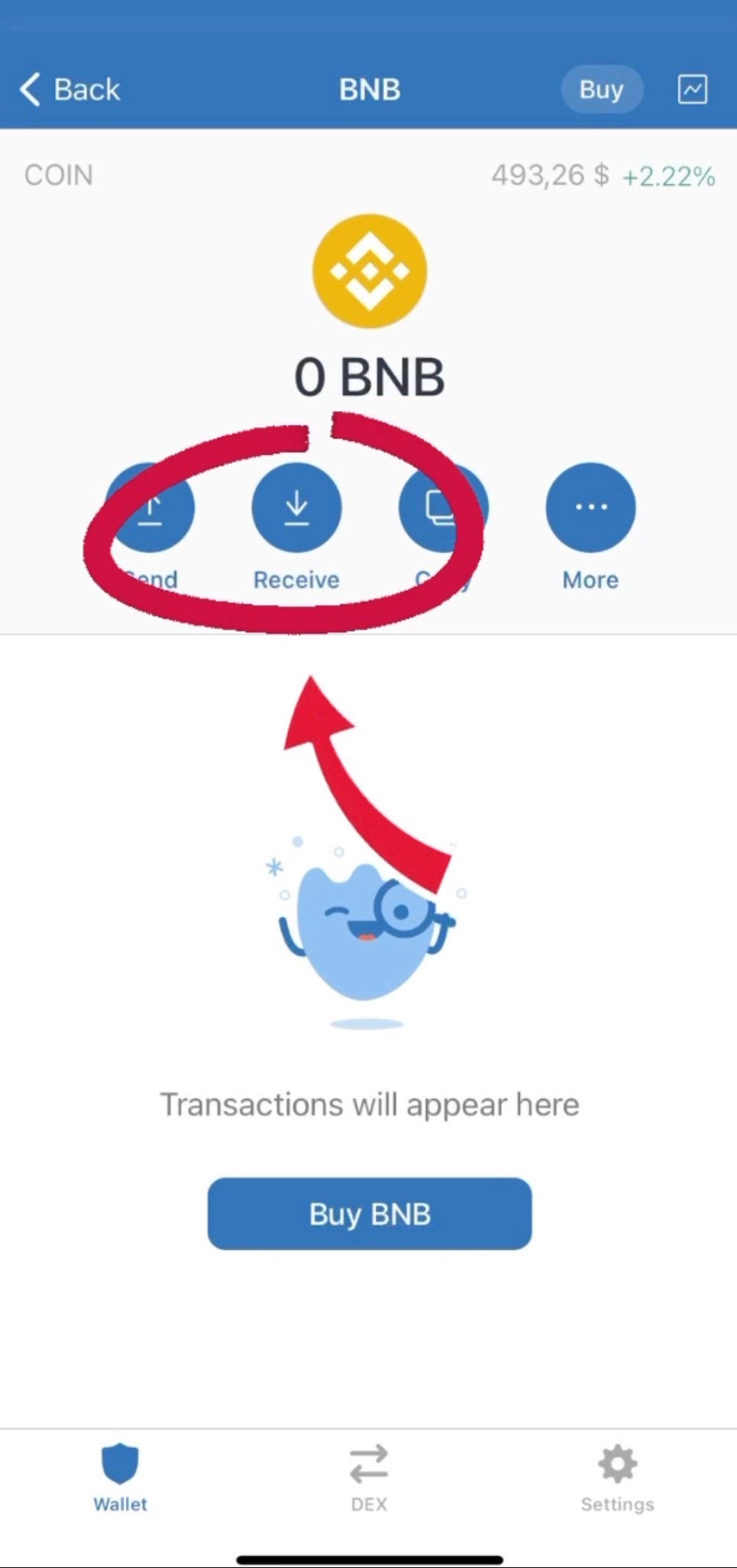The image size is (737, 1568).
Task: Tap the Buy pill in header
Action: tap(601, 90)
